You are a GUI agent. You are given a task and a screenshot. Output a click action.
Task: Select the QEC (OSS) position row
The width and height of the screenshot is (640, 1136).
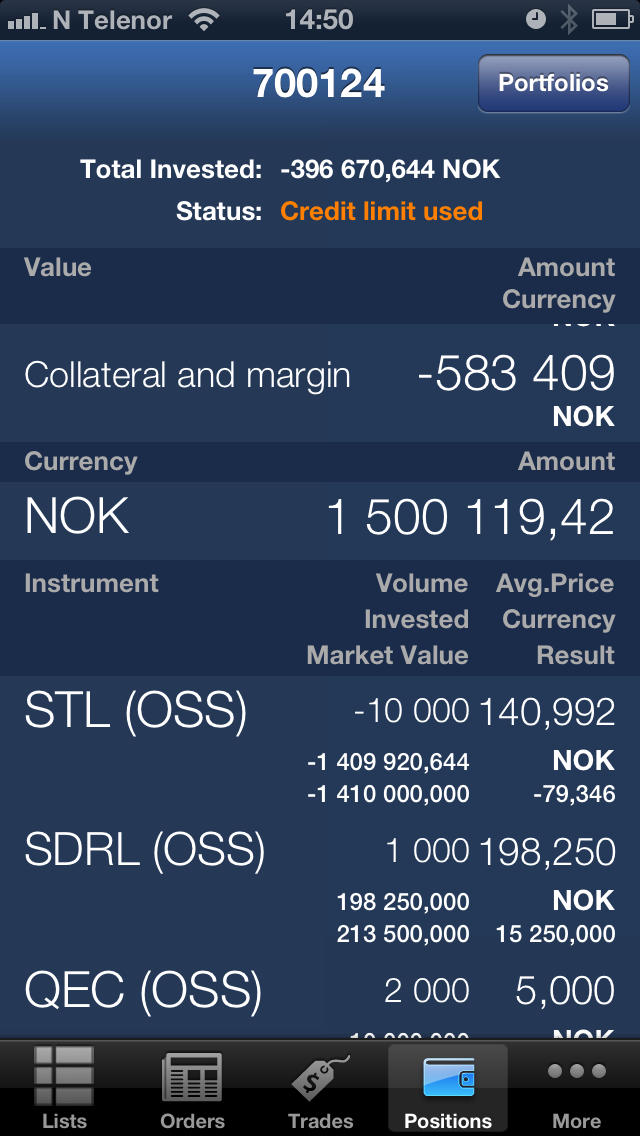pyautogui.click(x=320, y=998)
